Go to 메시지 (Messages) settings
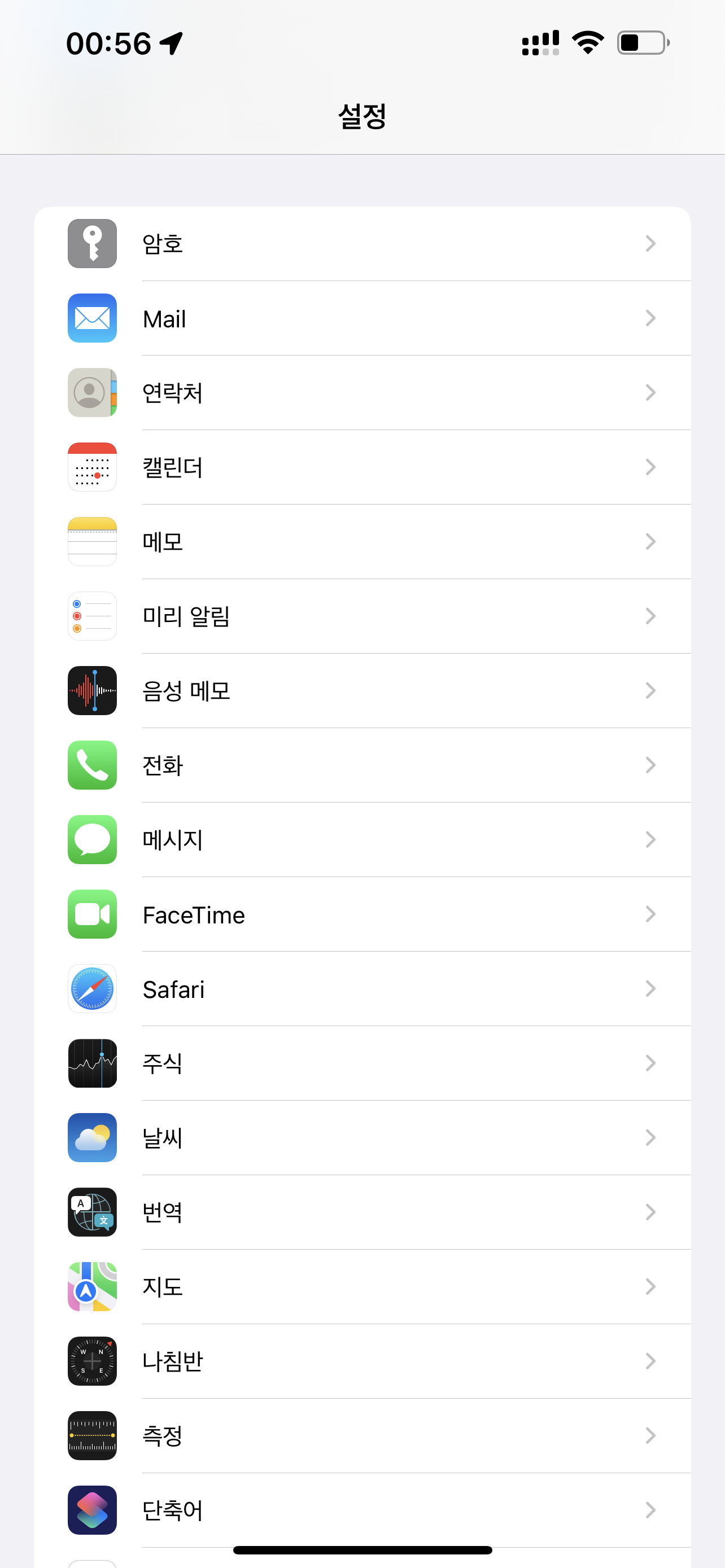The width and height of the screenshot is (725, 1568). point(362,839)
